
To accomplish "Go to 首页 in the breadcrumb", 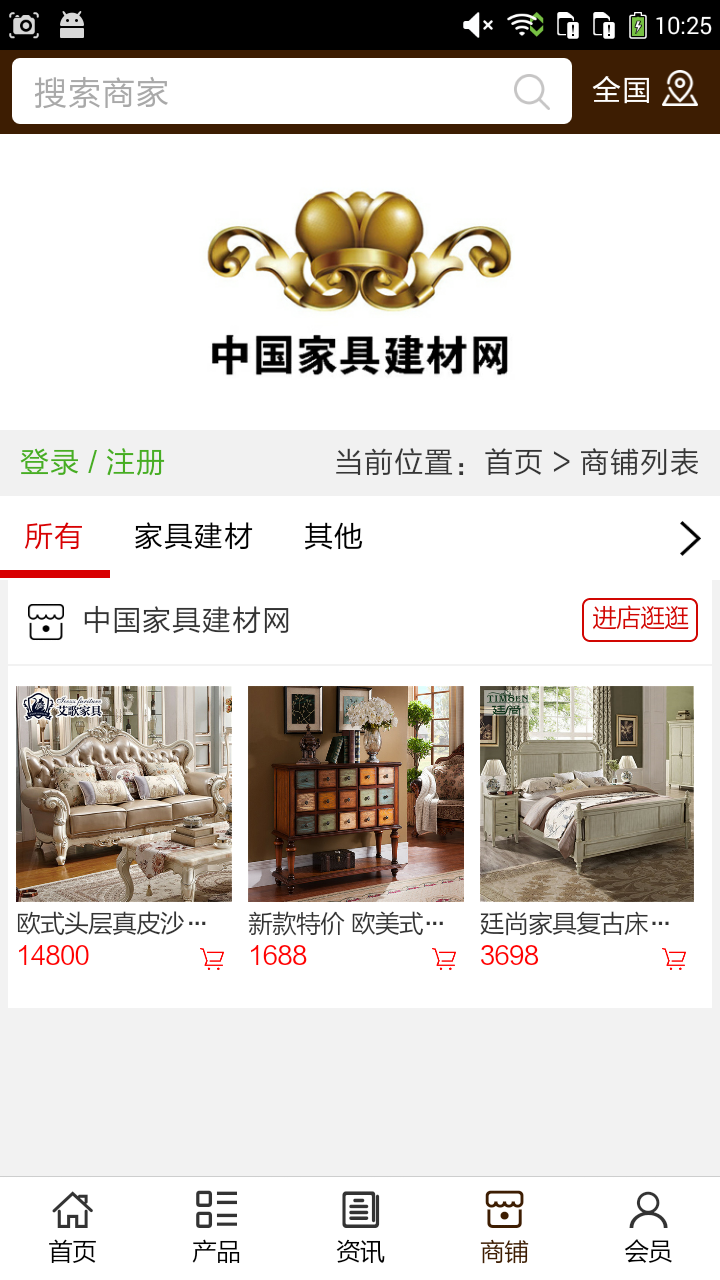I will pyautogui.click(x=513, y=463).
